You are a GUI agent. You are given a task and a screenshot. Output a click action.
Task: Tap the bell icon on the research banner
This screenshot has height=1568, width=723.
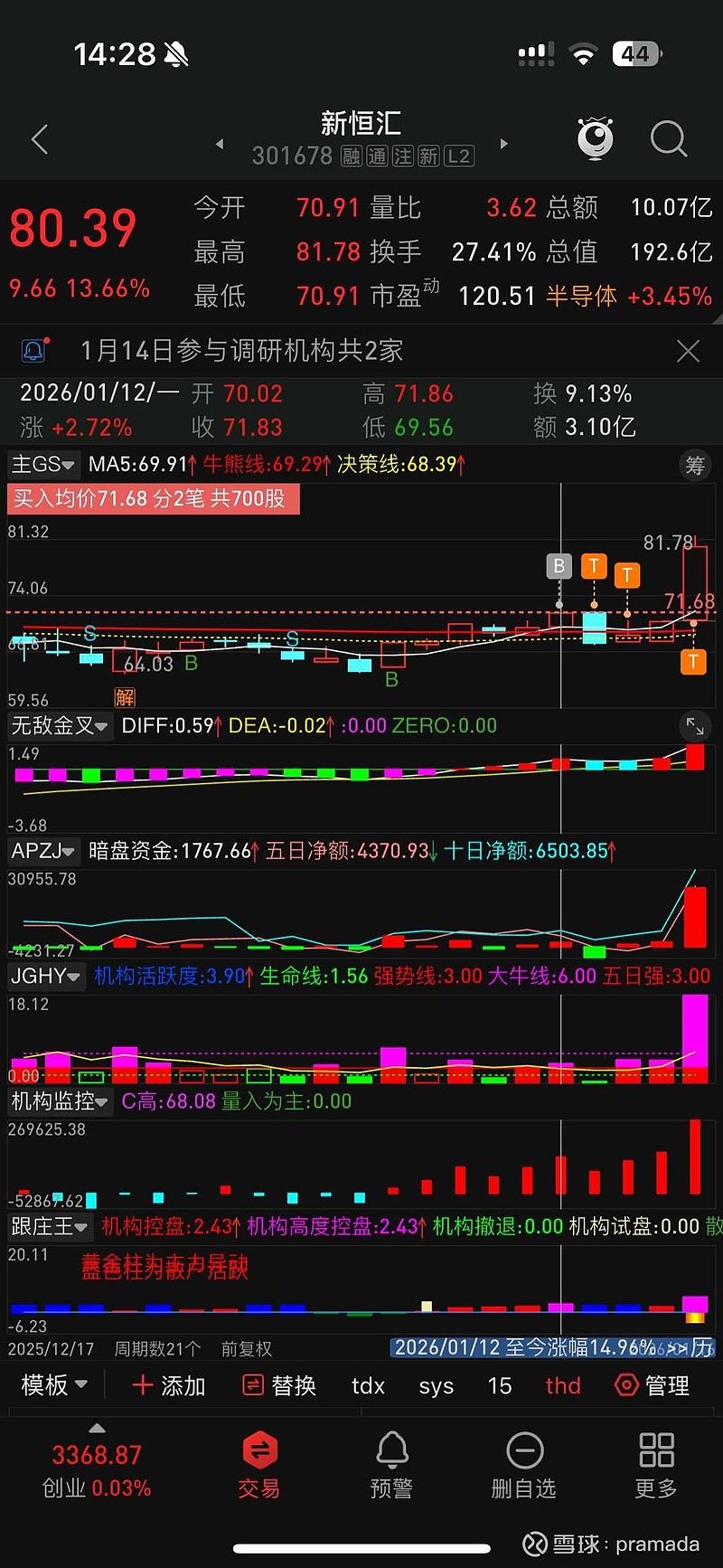point(35,351)
